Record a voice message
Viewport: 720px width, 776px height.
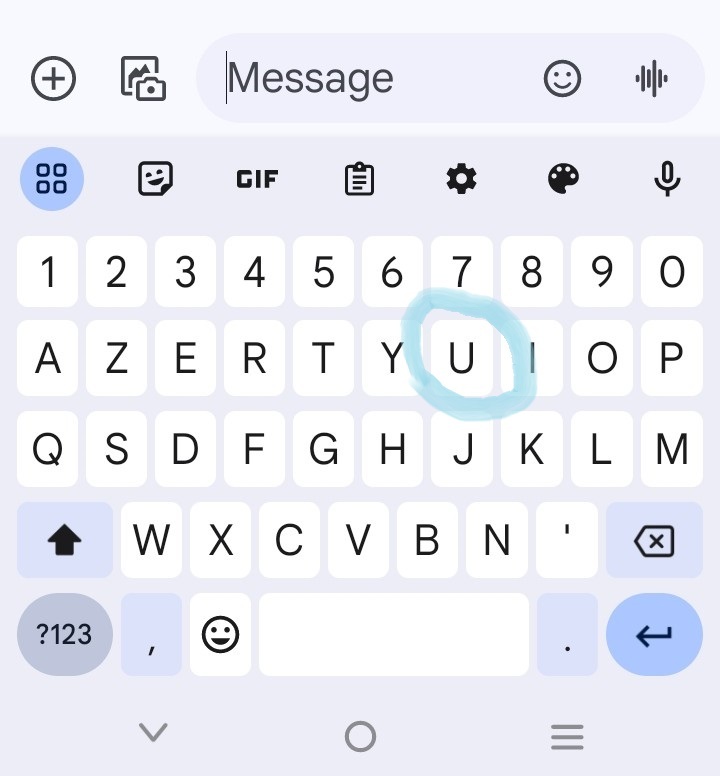(x=652, y=78)
